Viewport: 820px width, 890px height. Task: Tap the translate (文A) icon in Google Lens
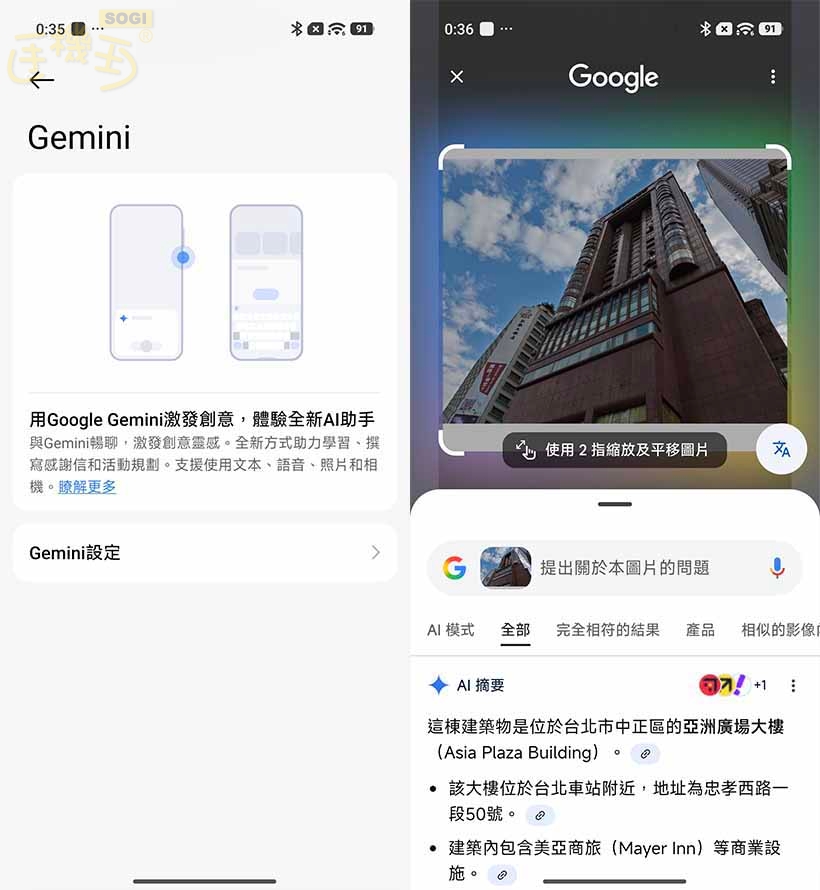click(x=781, y=449)
